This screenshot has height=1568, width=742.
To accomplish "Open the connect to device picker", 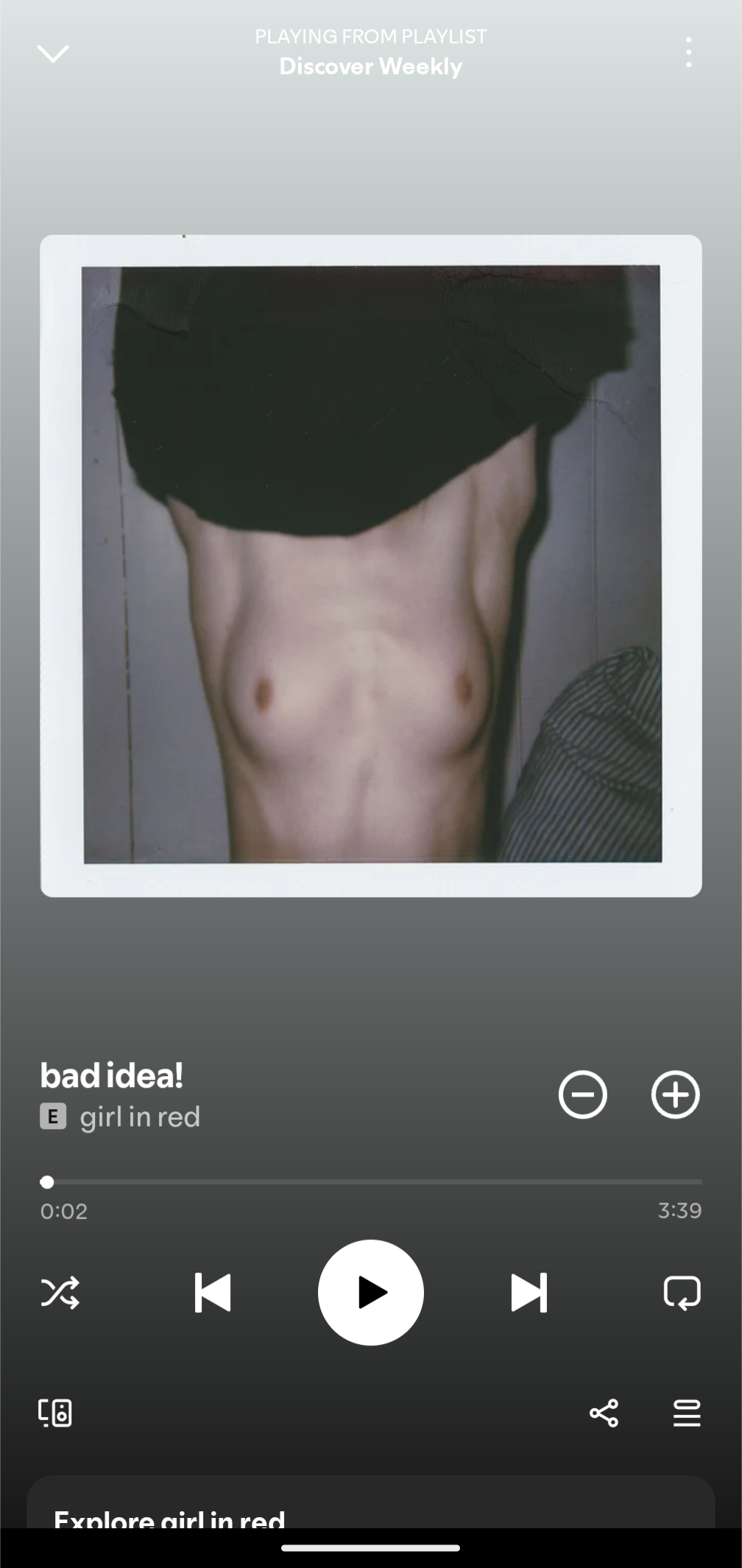I will click(x=55, y=1413).
